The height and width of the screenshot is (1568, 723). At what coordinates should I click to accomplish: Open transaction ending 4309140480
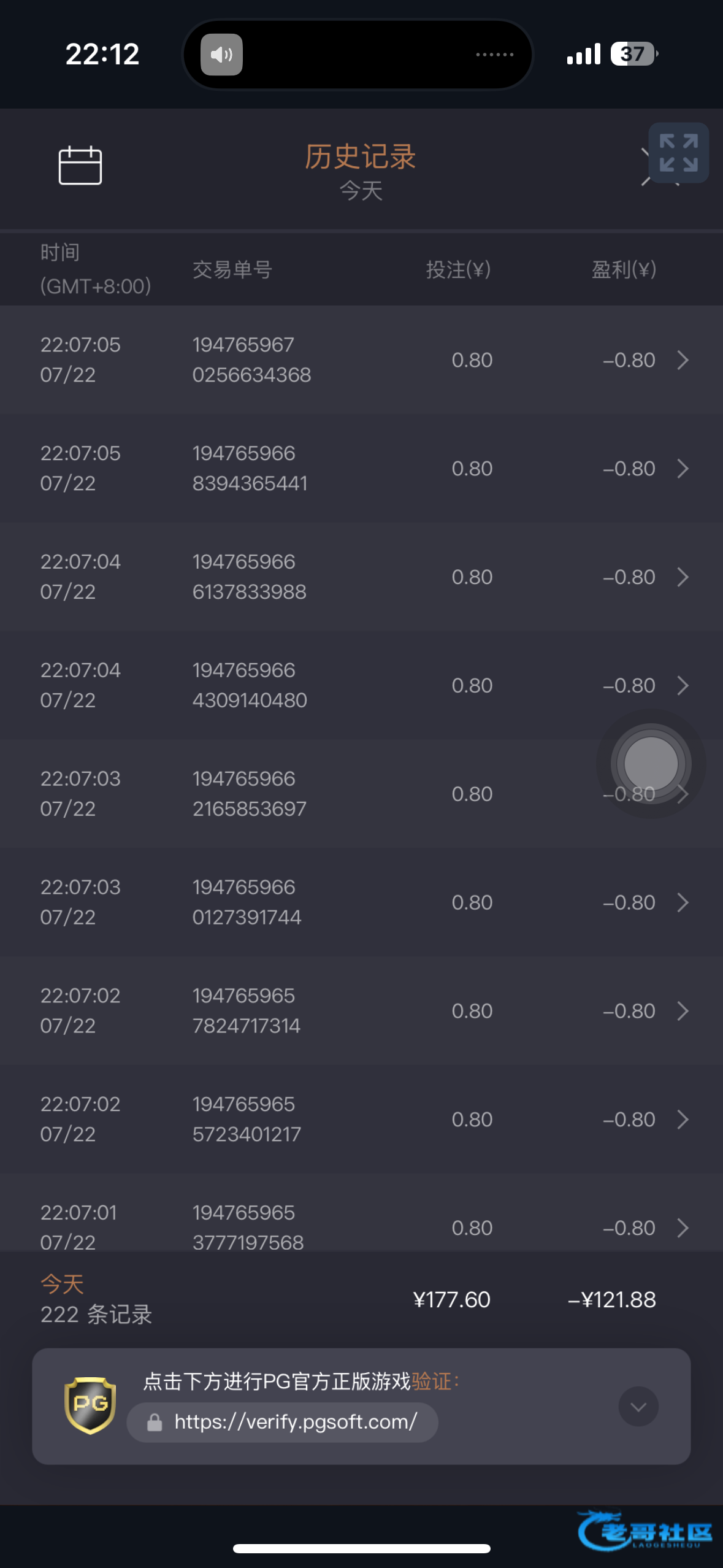(361, 685)
